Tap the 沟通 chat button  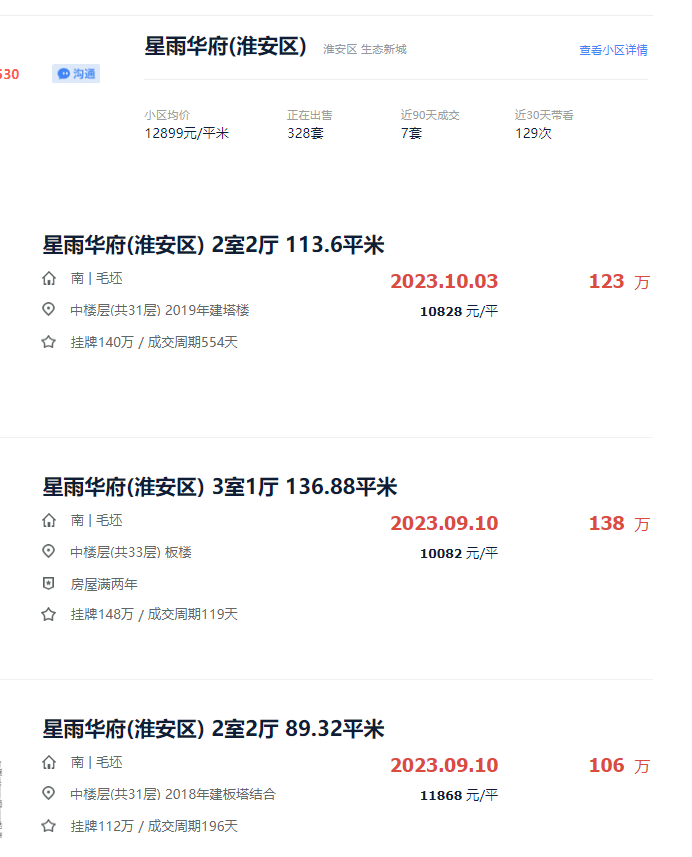76,74
